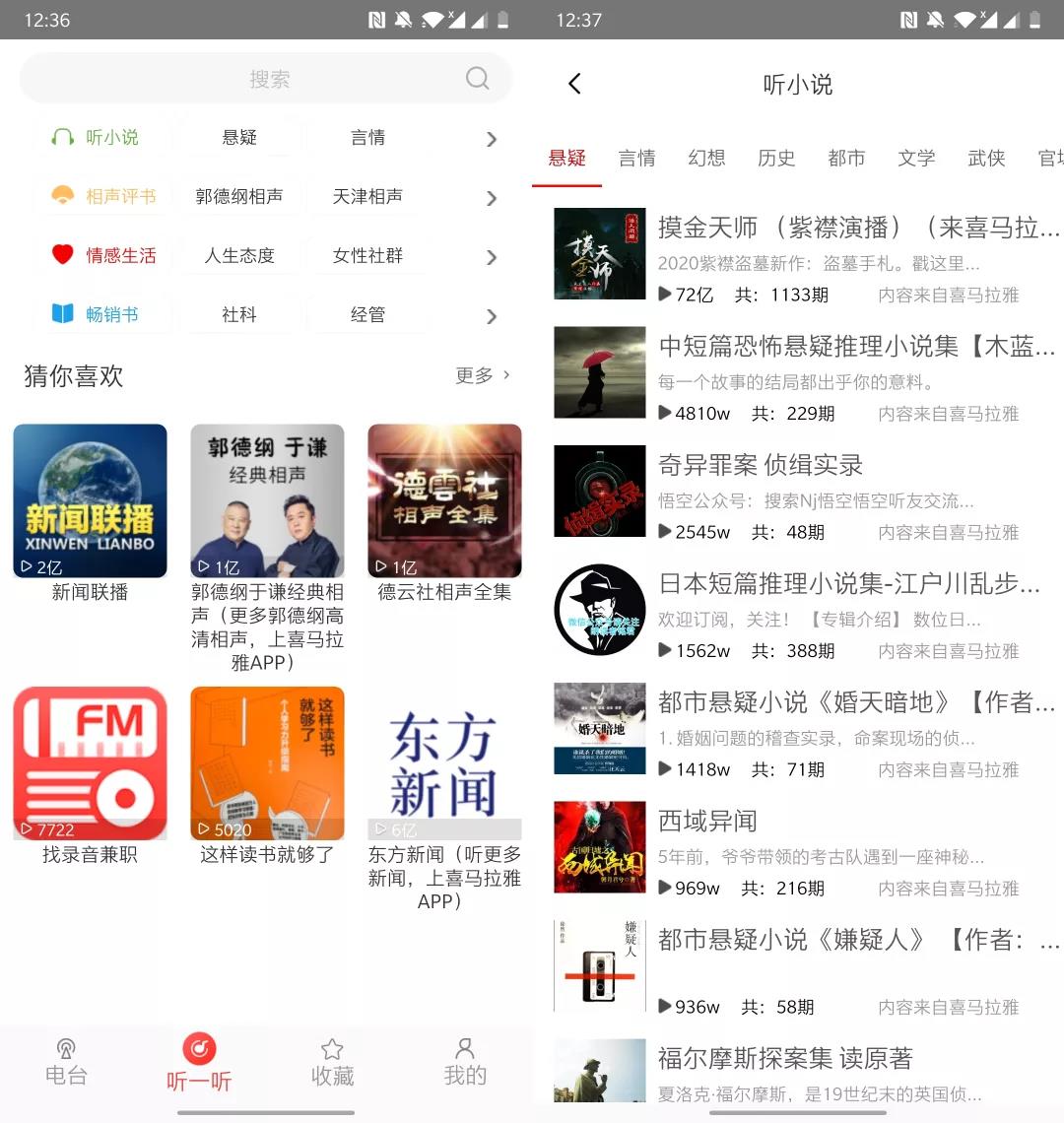
Task: Switch to the 收藏 bottom tab
Action: (x=332, y=1063)
